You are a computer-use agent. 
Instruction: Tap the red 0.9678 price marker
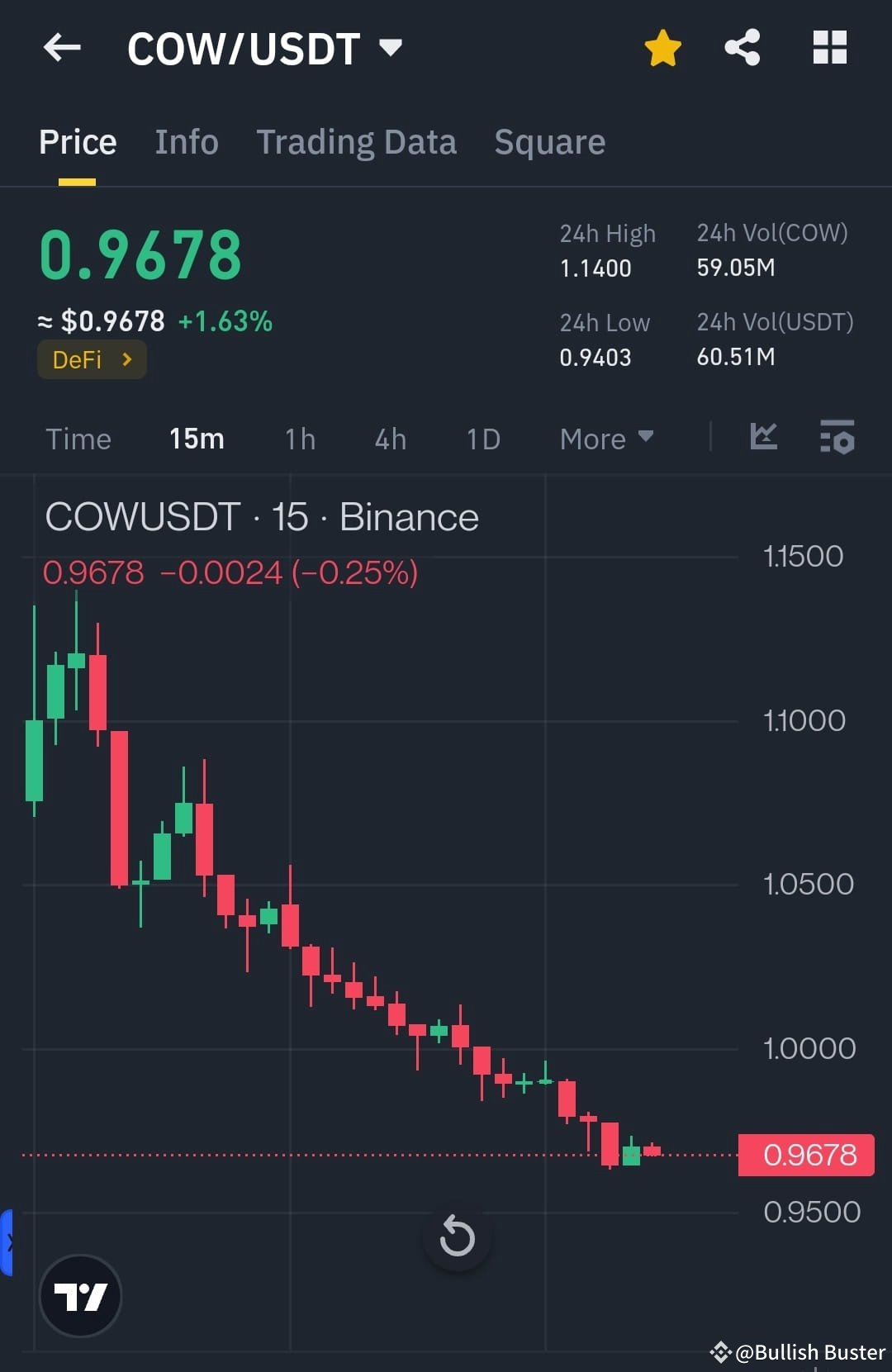(x=805, y=1154)
